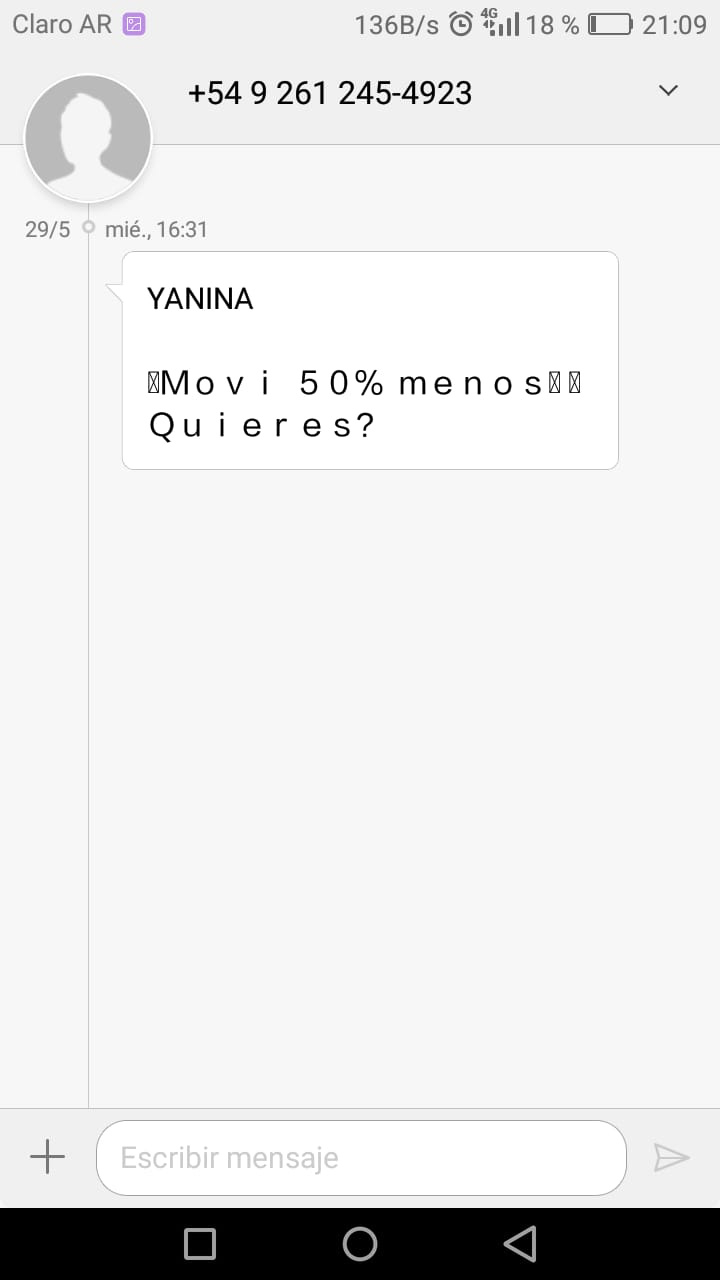Go back using the navigation bar
Screen dimensions: 720x1280
(x=520, y=1244)
